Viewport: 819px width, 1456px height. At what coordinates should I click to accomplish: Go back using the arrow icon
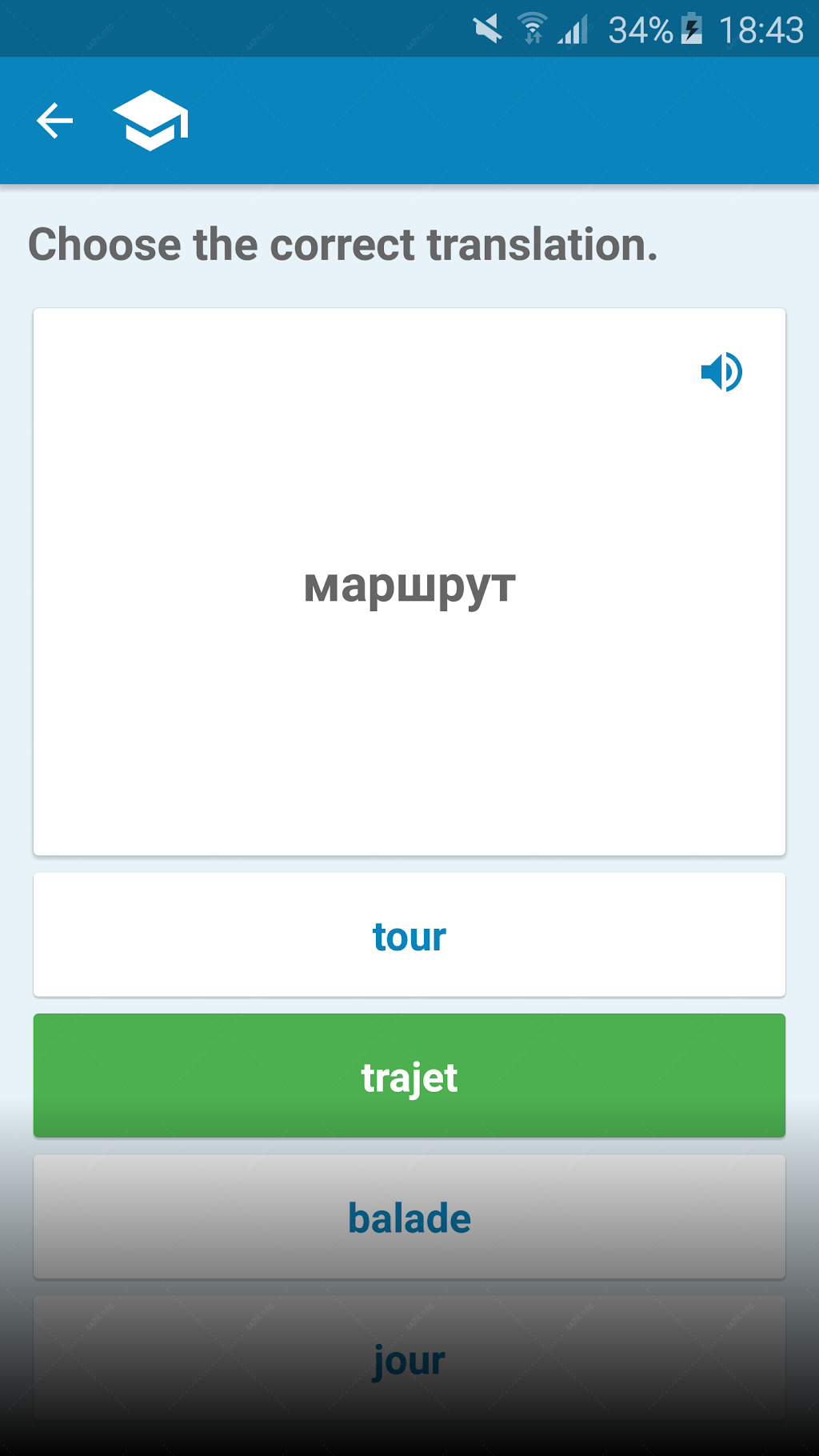coord(54,121)
